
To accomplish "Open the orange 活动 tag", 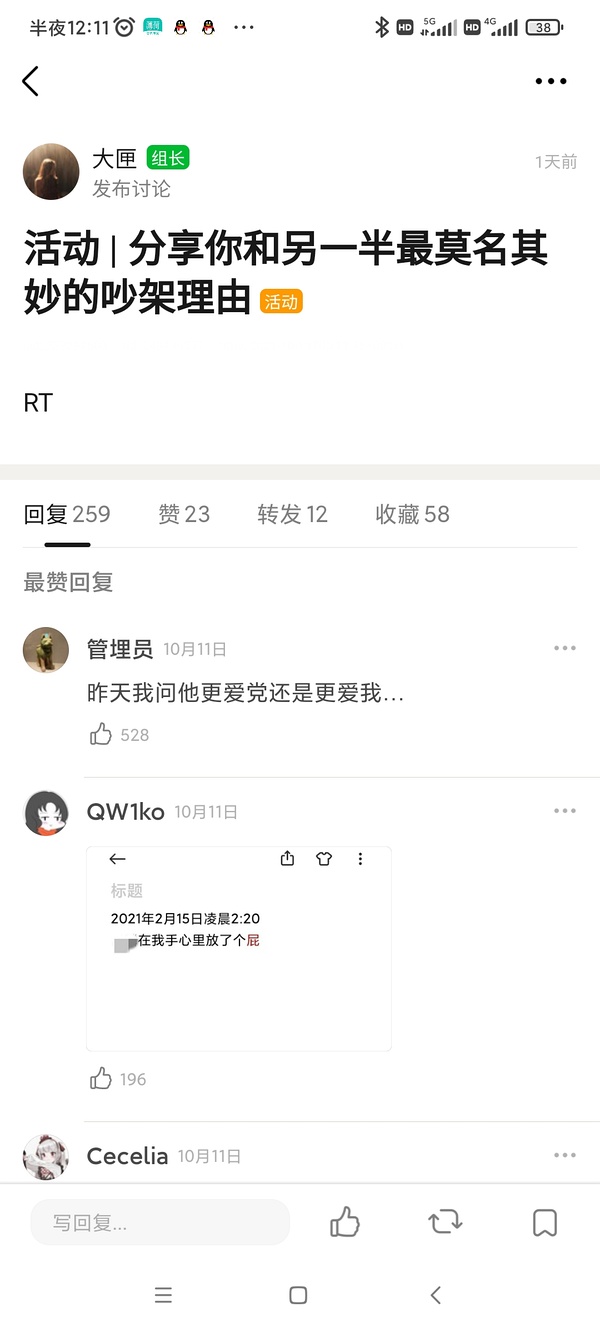I will (x=281, y=301).
